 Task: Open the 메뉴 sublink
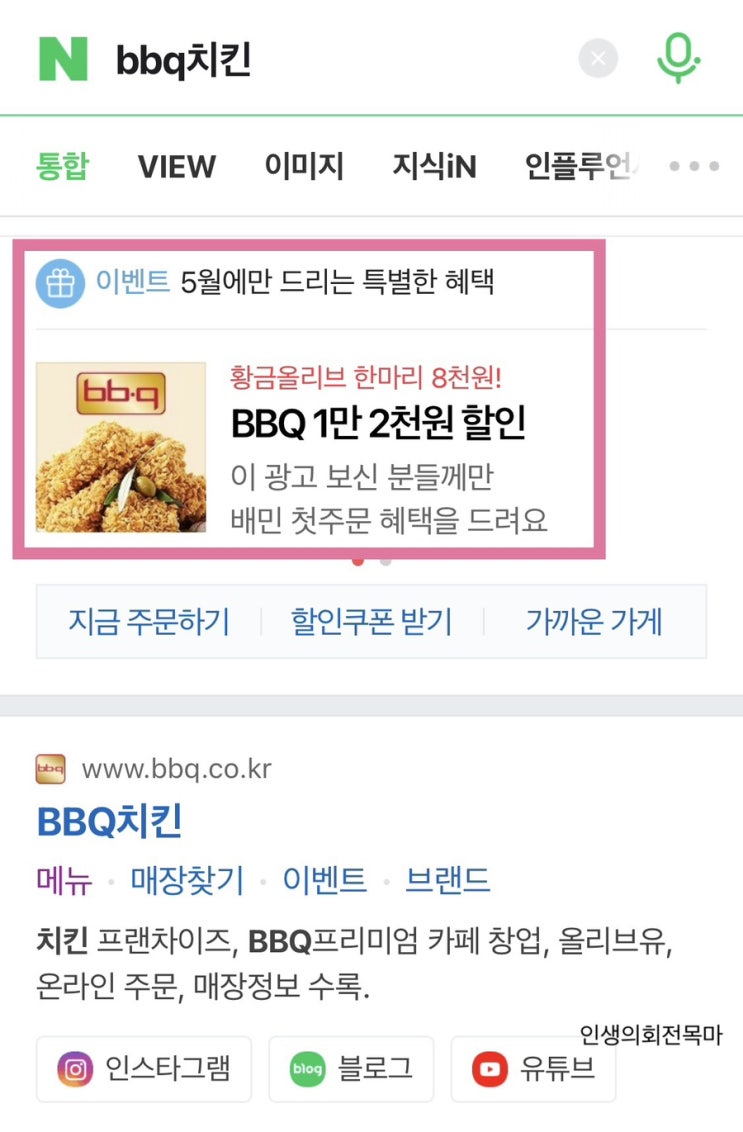pyautogui.click(x=64, y=881)
